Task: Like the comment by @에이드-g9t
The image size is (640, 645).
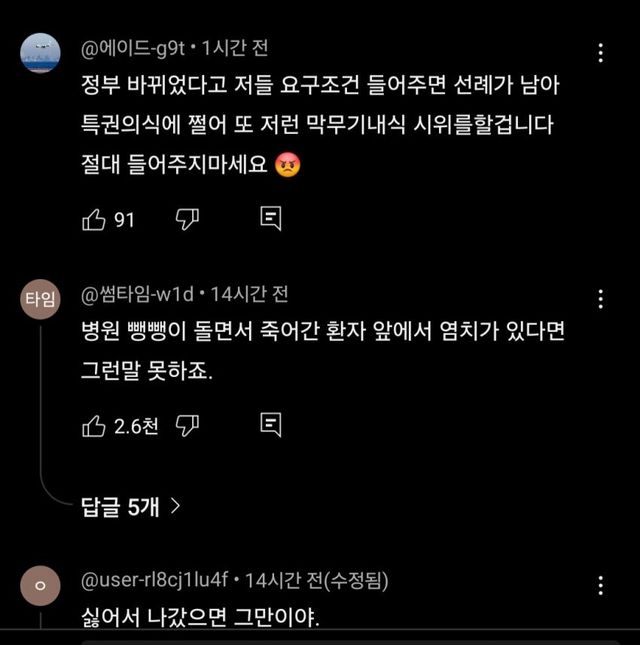Action: pyautogui.click(x=93, y=219)
